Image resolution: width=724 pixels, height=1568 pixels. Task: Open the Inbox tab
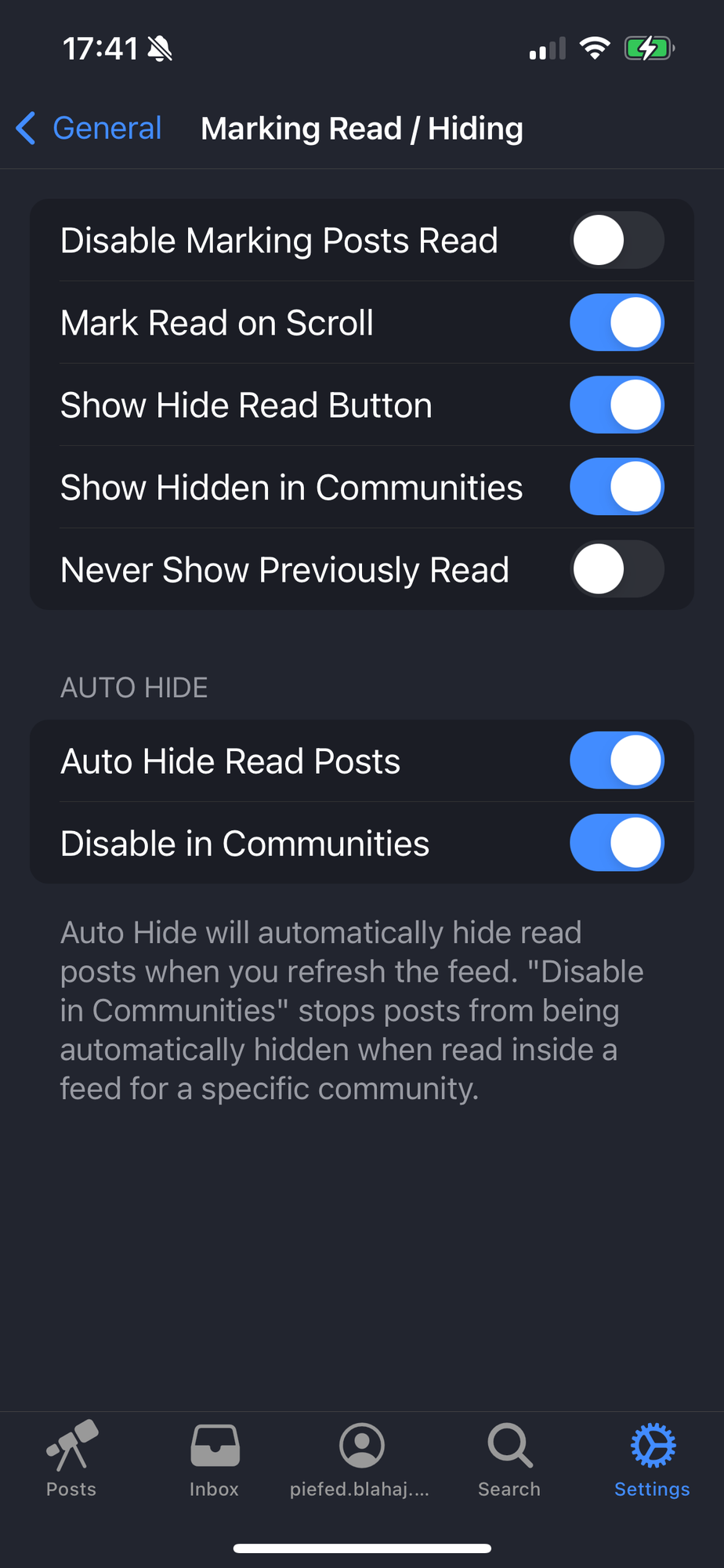[x=215, y=1459]
